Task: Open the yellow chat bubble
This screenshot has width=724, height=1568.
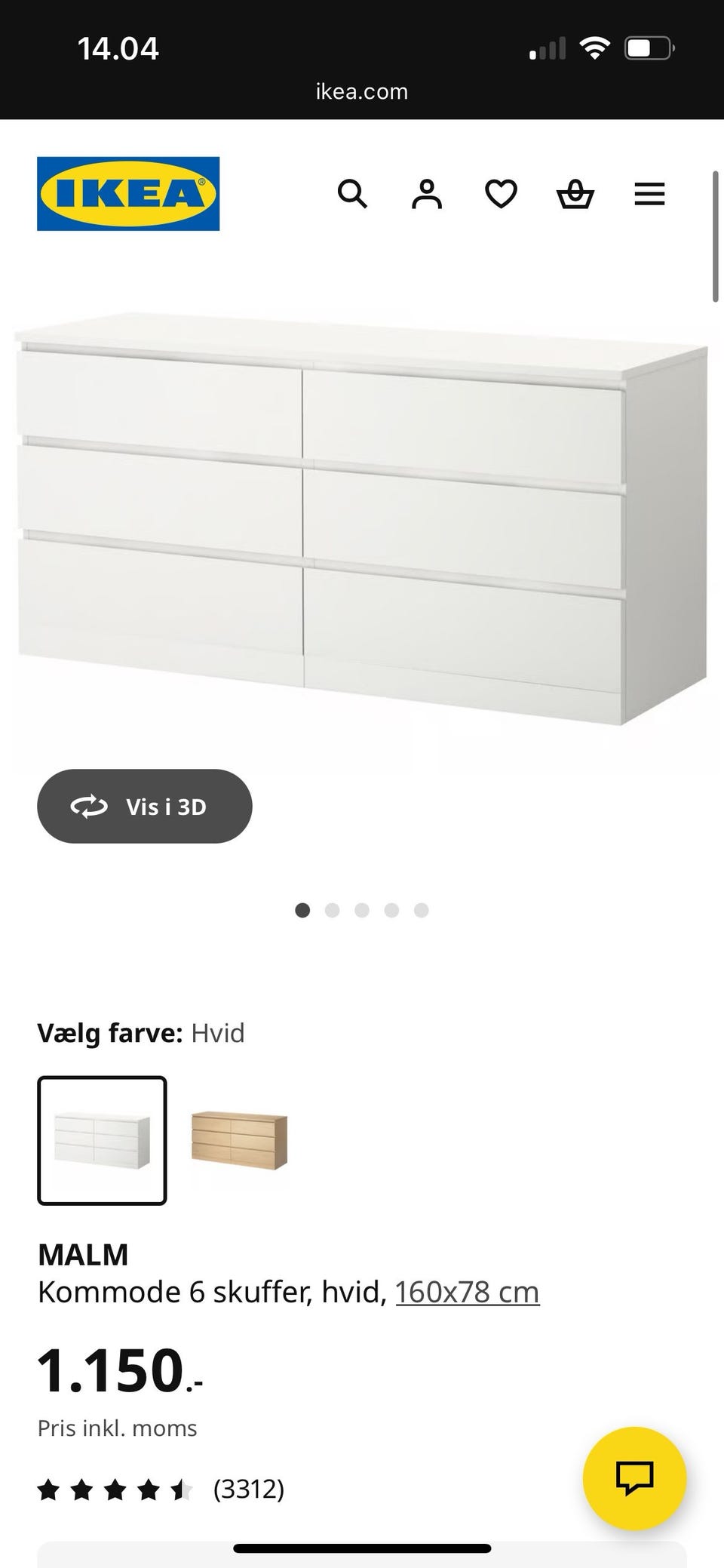Action: 636,1479
